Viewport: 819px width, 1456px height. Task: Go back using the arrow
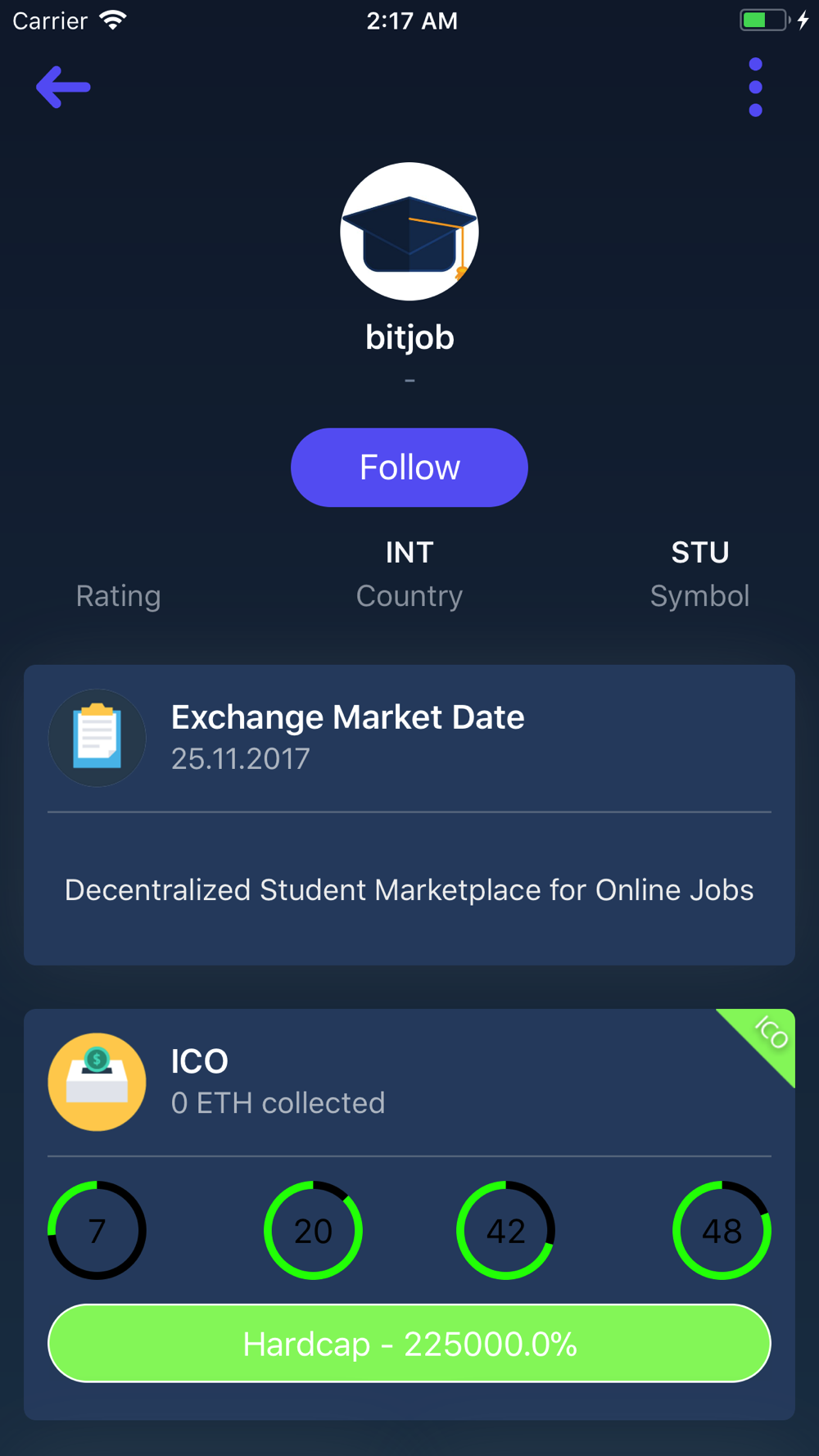63,87
